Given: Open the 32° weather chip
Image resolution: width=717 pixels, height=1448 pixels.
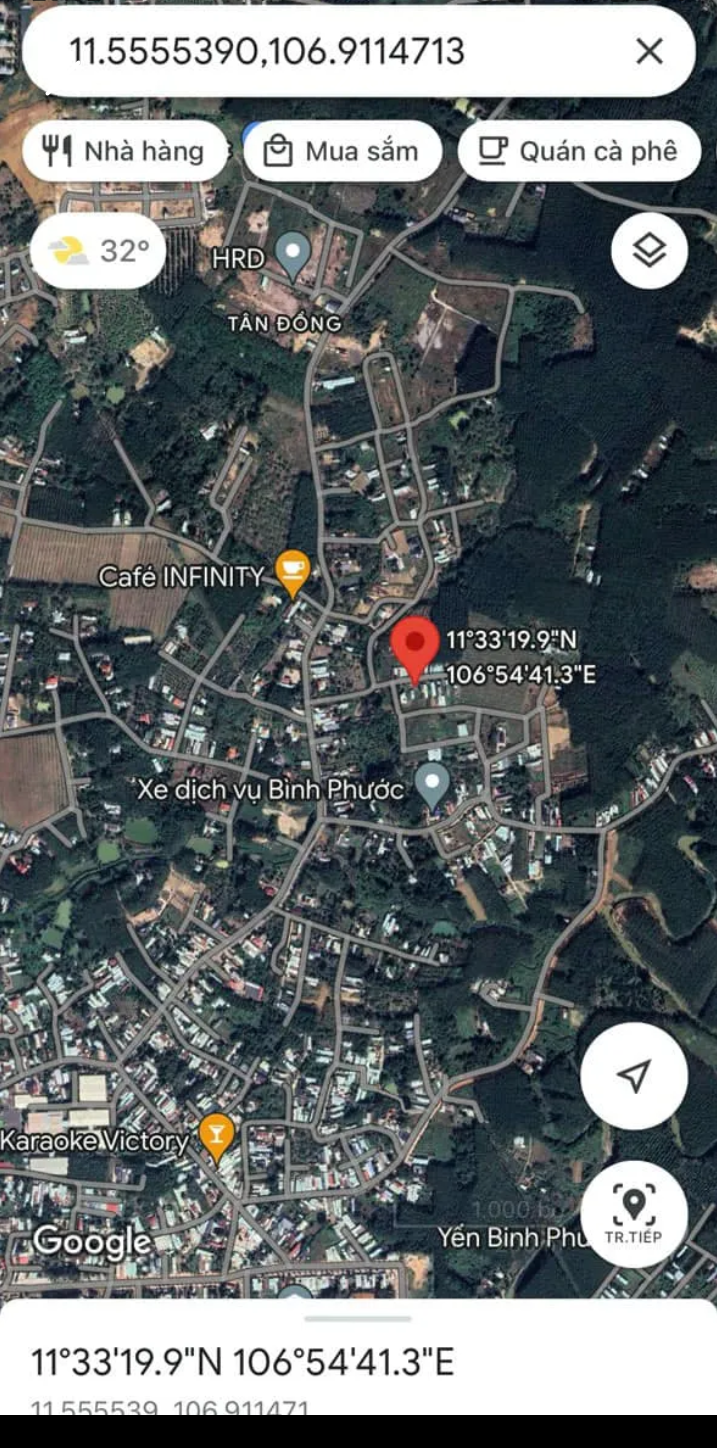Looking at the screenshot, I should (x=98, y=251).
